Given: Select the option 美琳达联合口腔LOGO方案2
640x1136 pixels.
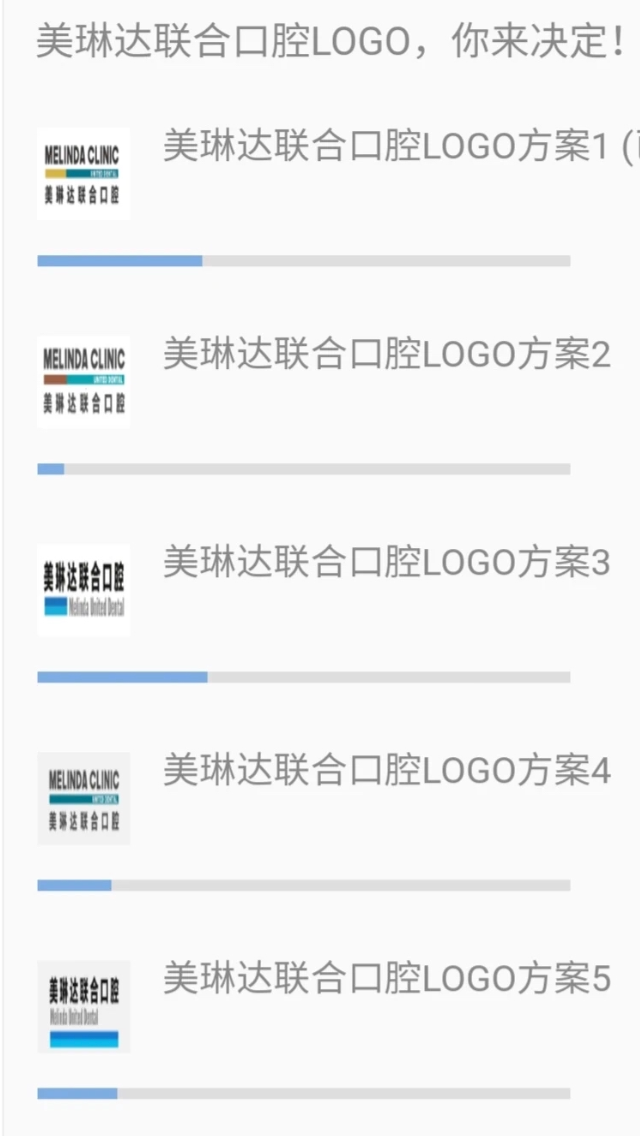Looking at the screenshot, I should tap(386, 355).
